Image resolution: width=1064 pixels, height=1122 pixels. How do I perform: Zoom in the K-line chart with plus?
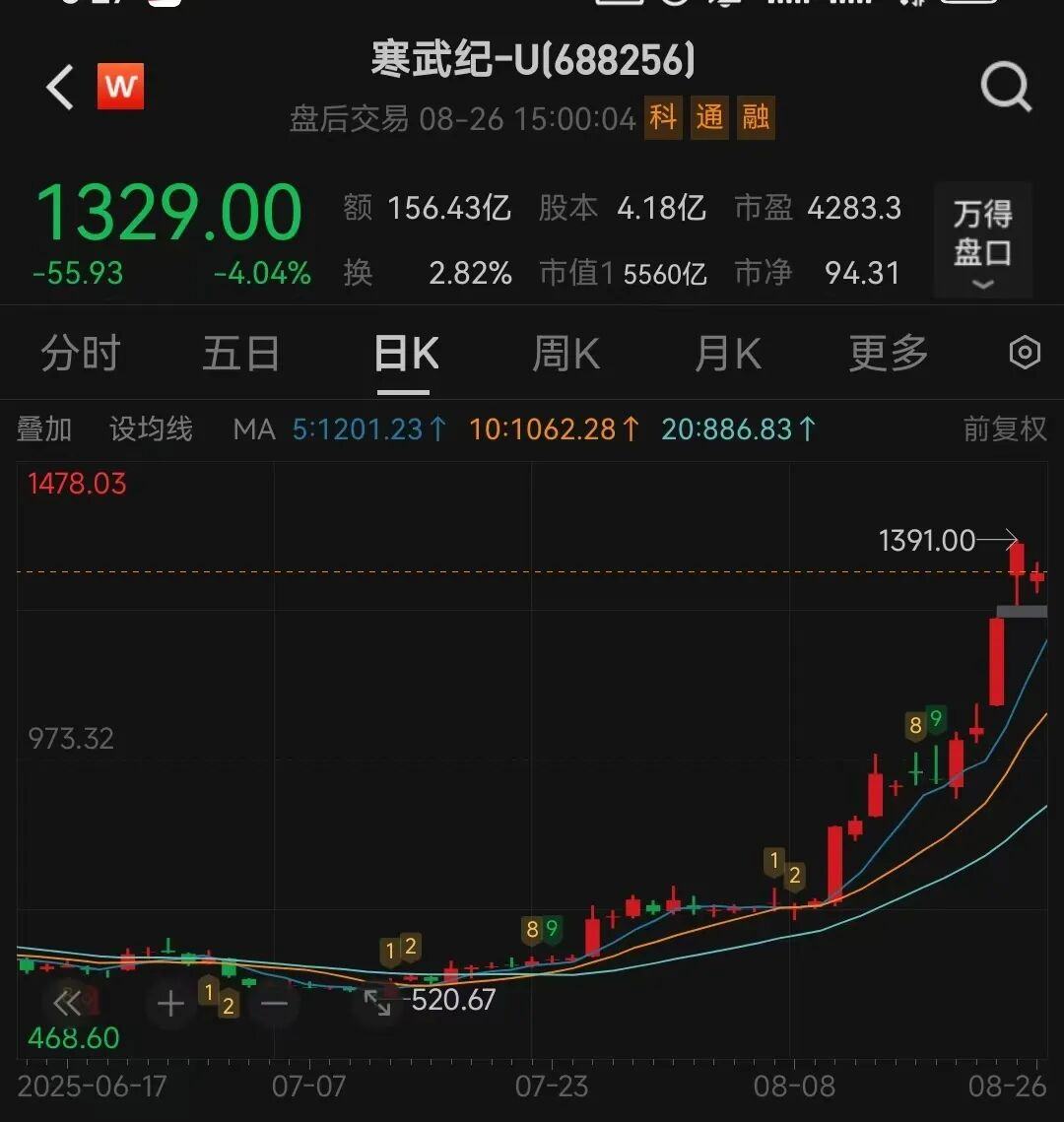point(170,1004)
